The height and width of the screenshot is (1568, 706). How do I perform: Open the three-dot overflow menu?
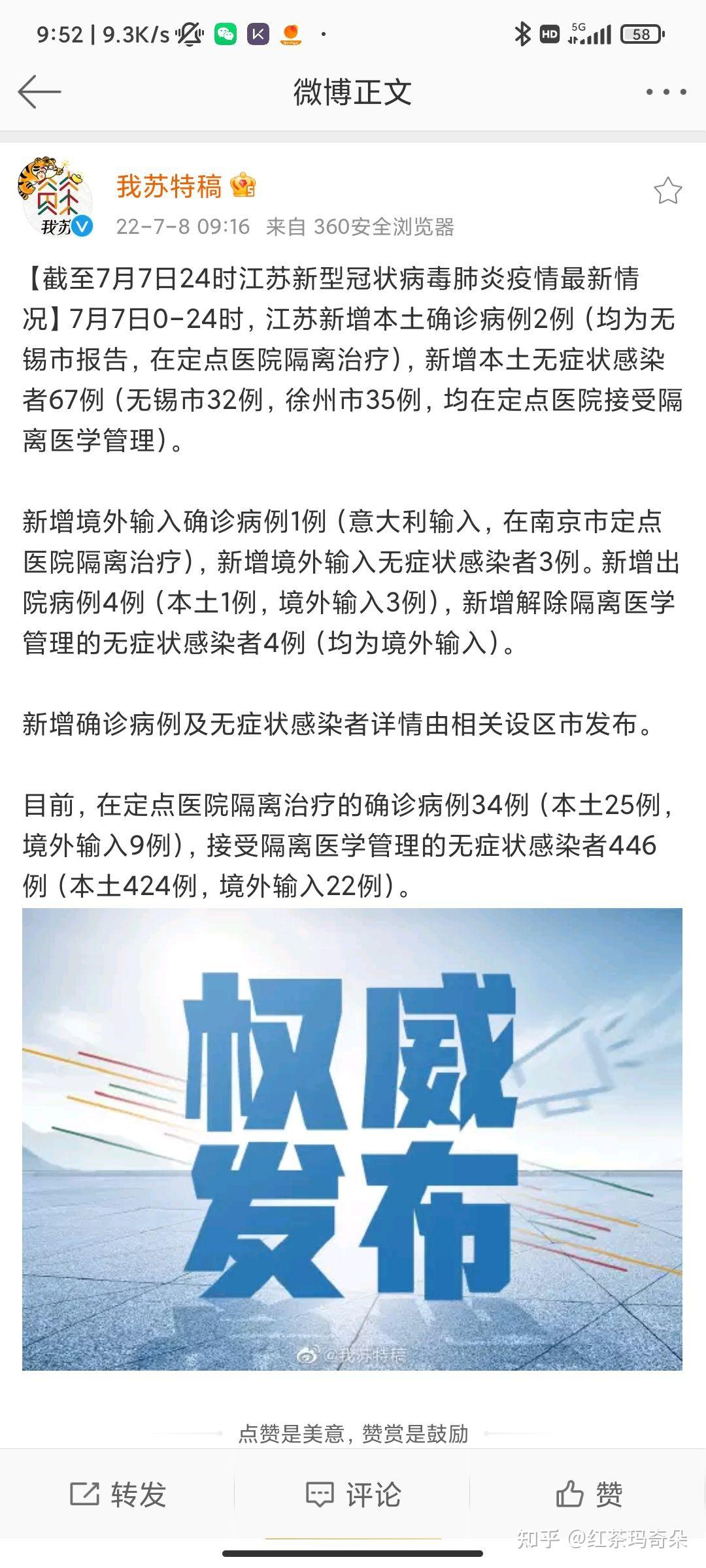(x=666, y=91)
